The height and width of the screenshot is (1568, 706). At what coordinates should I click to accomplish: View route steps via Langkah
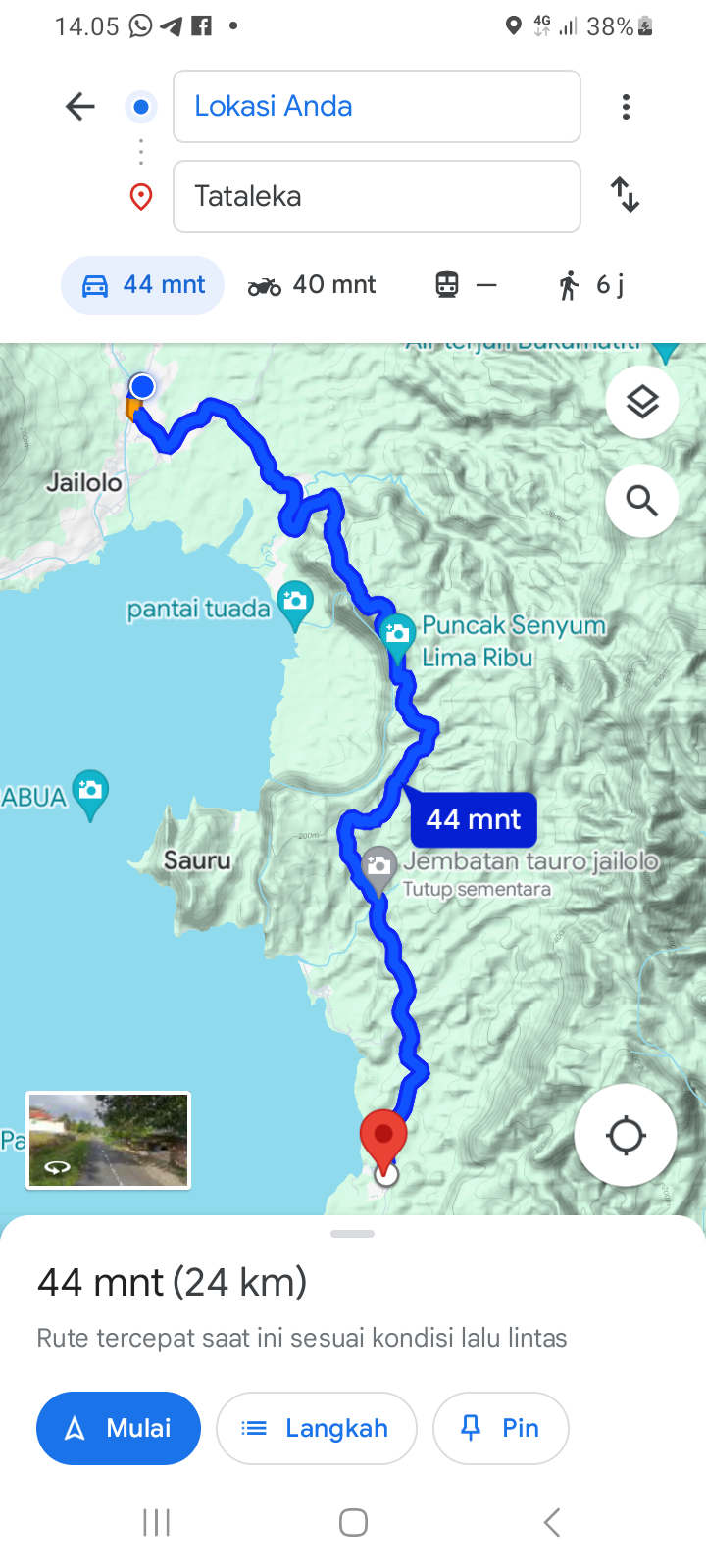[x=317, y=1428]
